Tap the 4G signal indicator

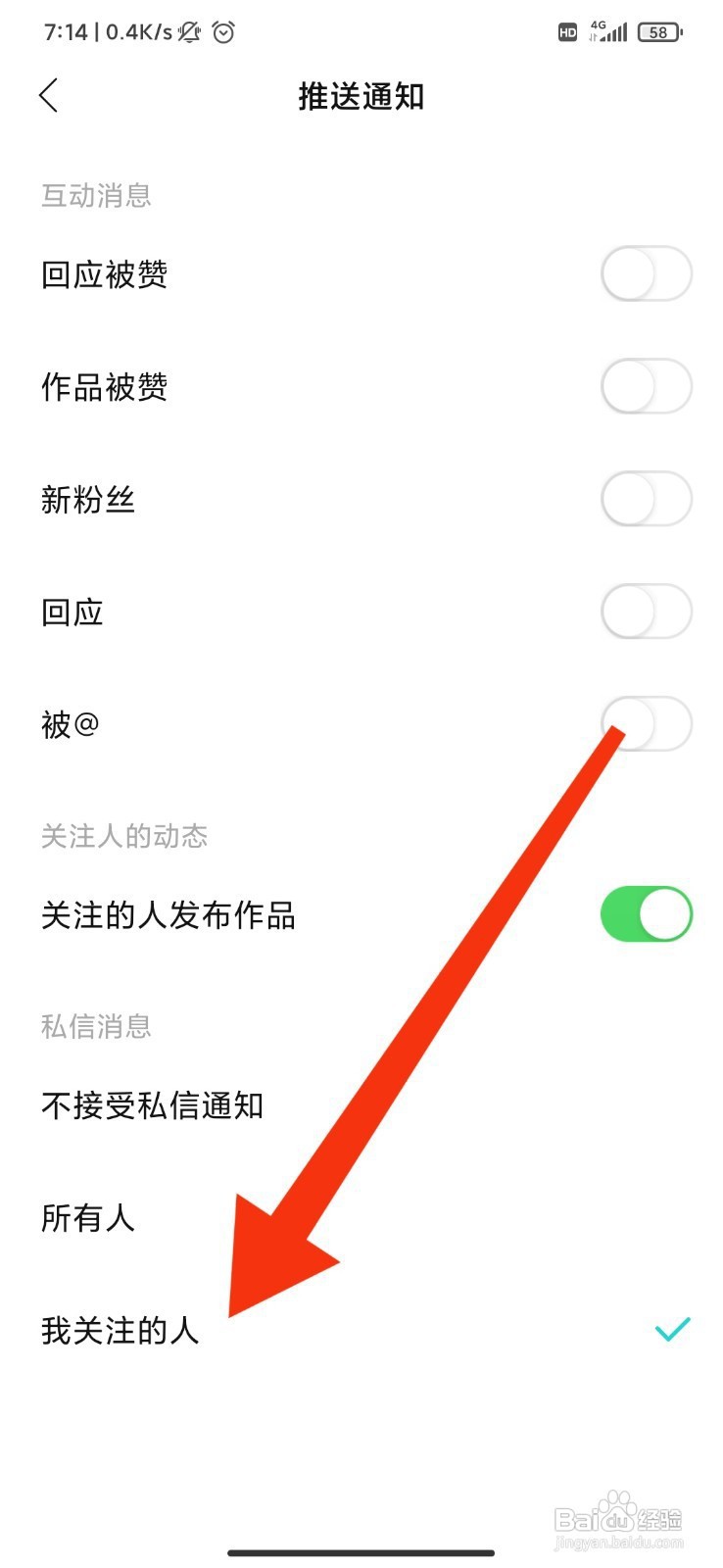click(608, 32)
